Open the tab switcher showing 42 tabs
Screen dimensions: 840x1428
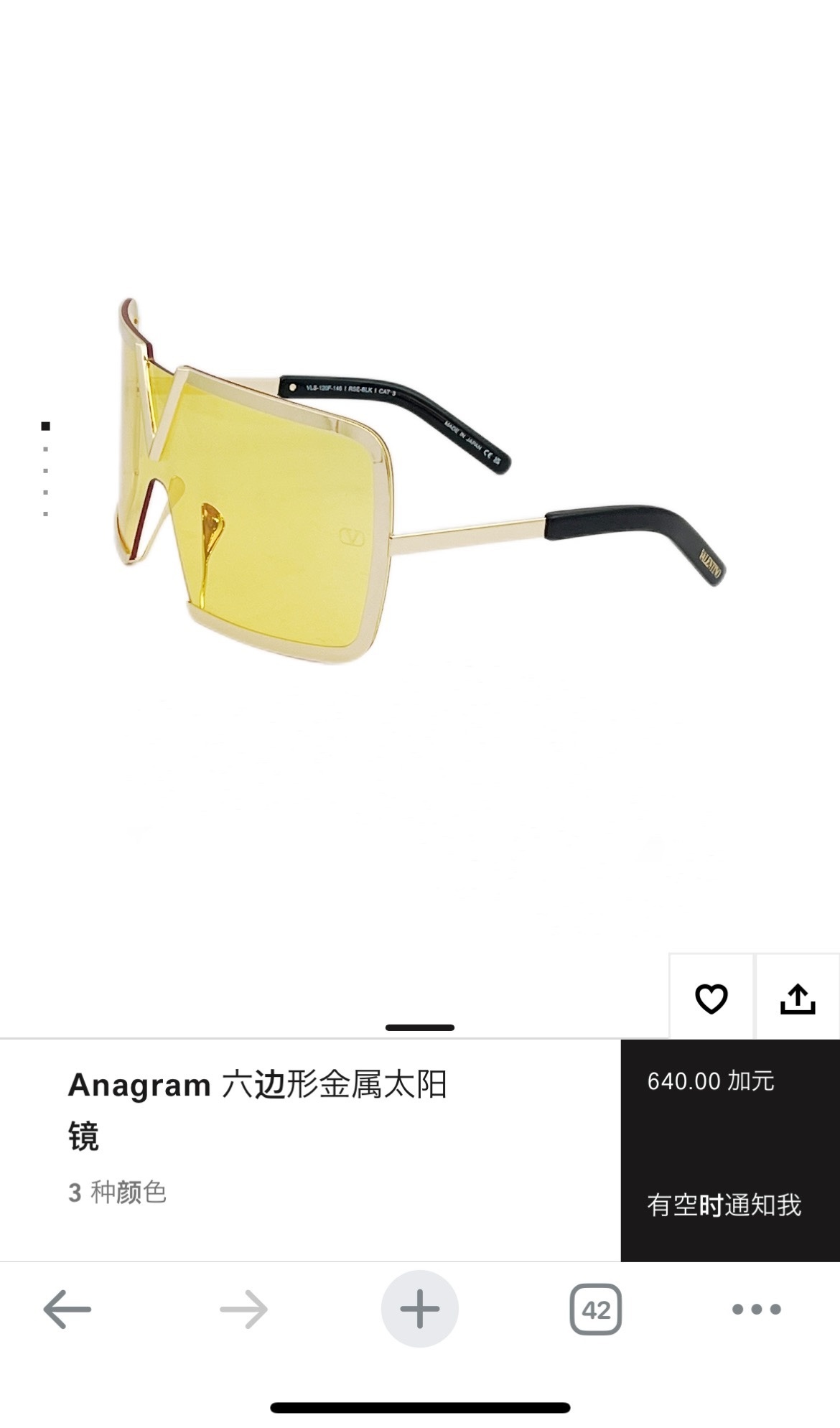click(x=595, y=1309)
